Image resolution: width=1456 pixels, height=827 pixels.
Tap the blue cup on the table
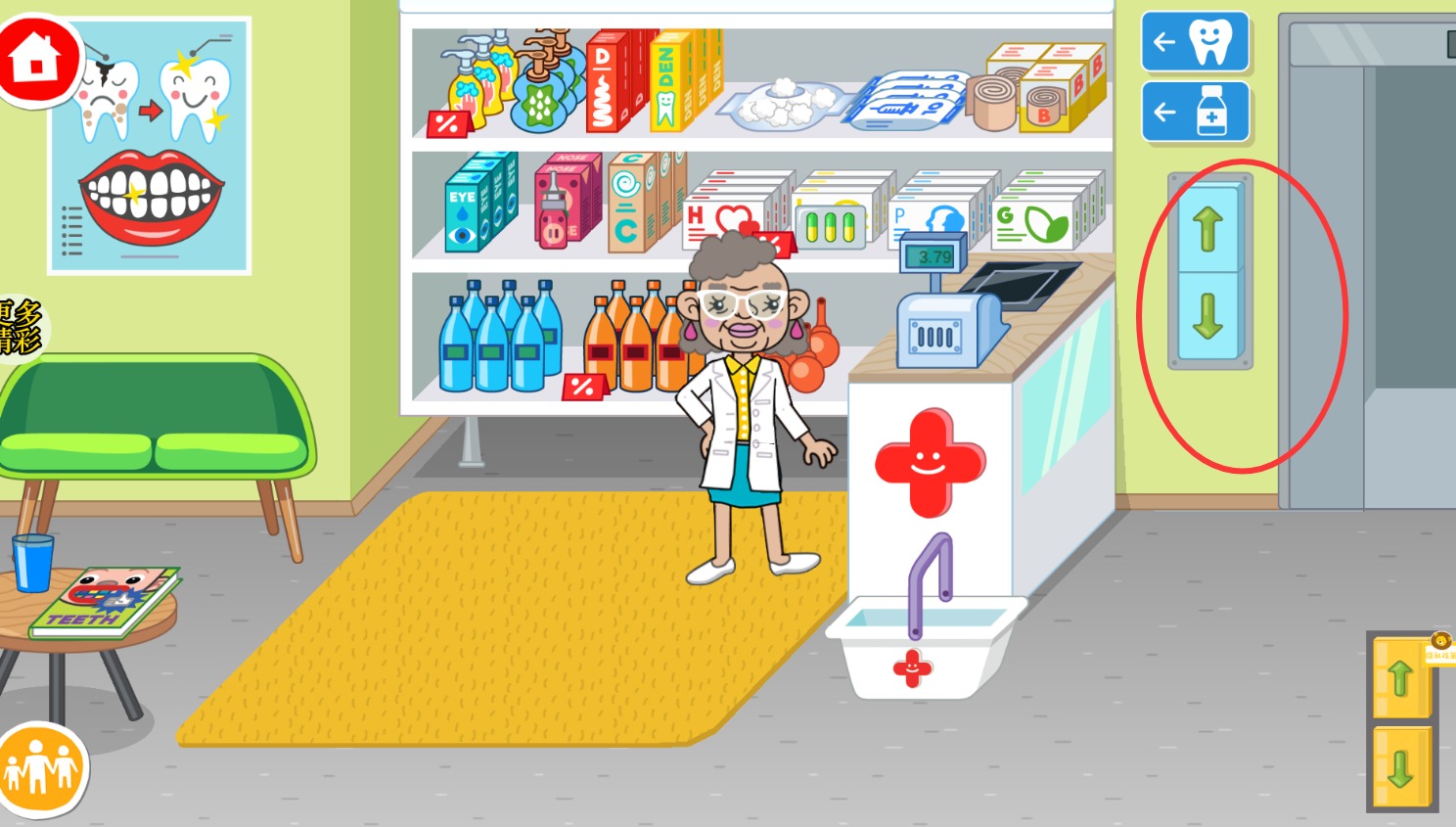point(33,562)
